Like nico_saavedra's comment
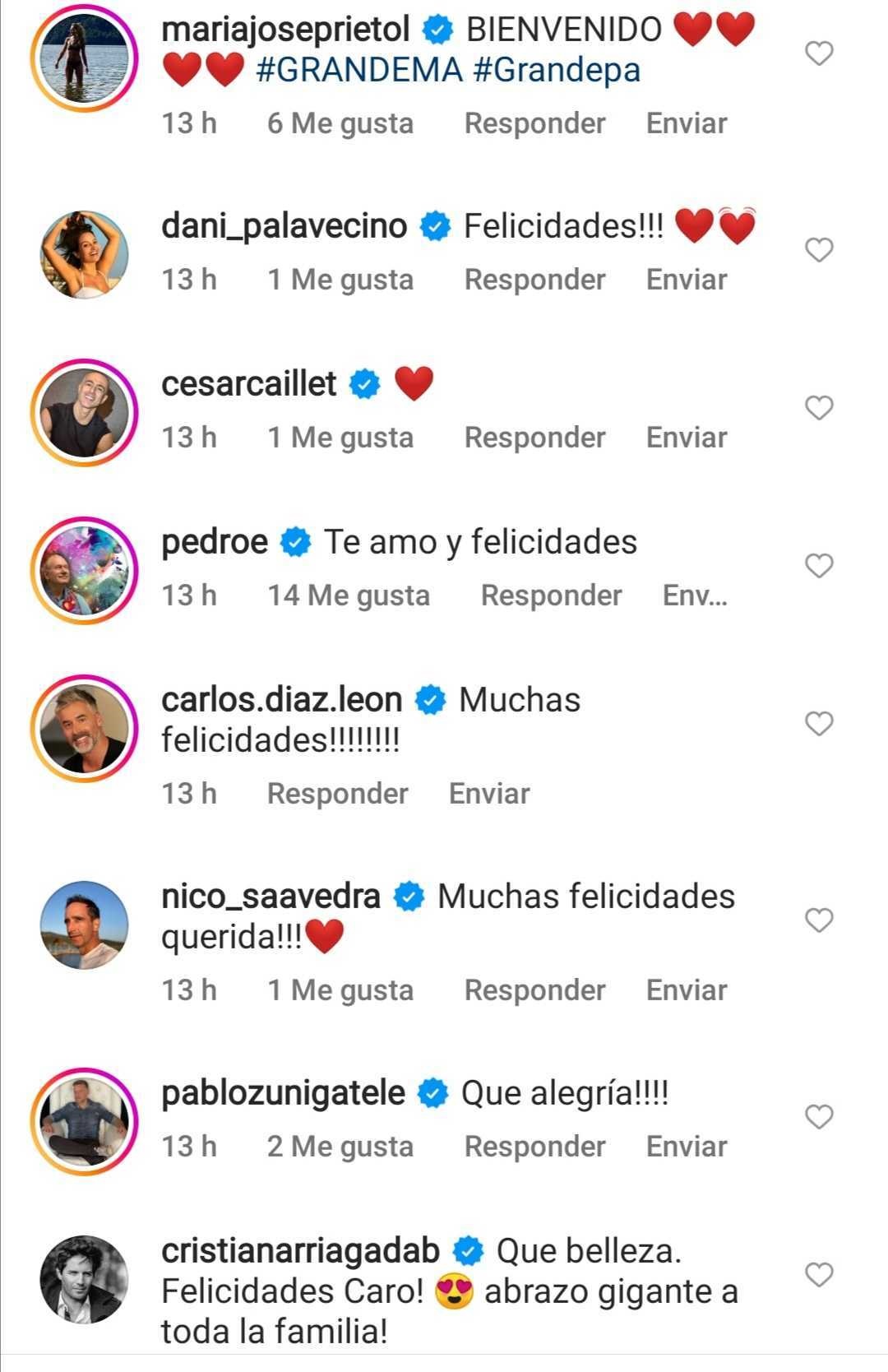The height and width of the screenshot is (1372, 888). [819, 920]
